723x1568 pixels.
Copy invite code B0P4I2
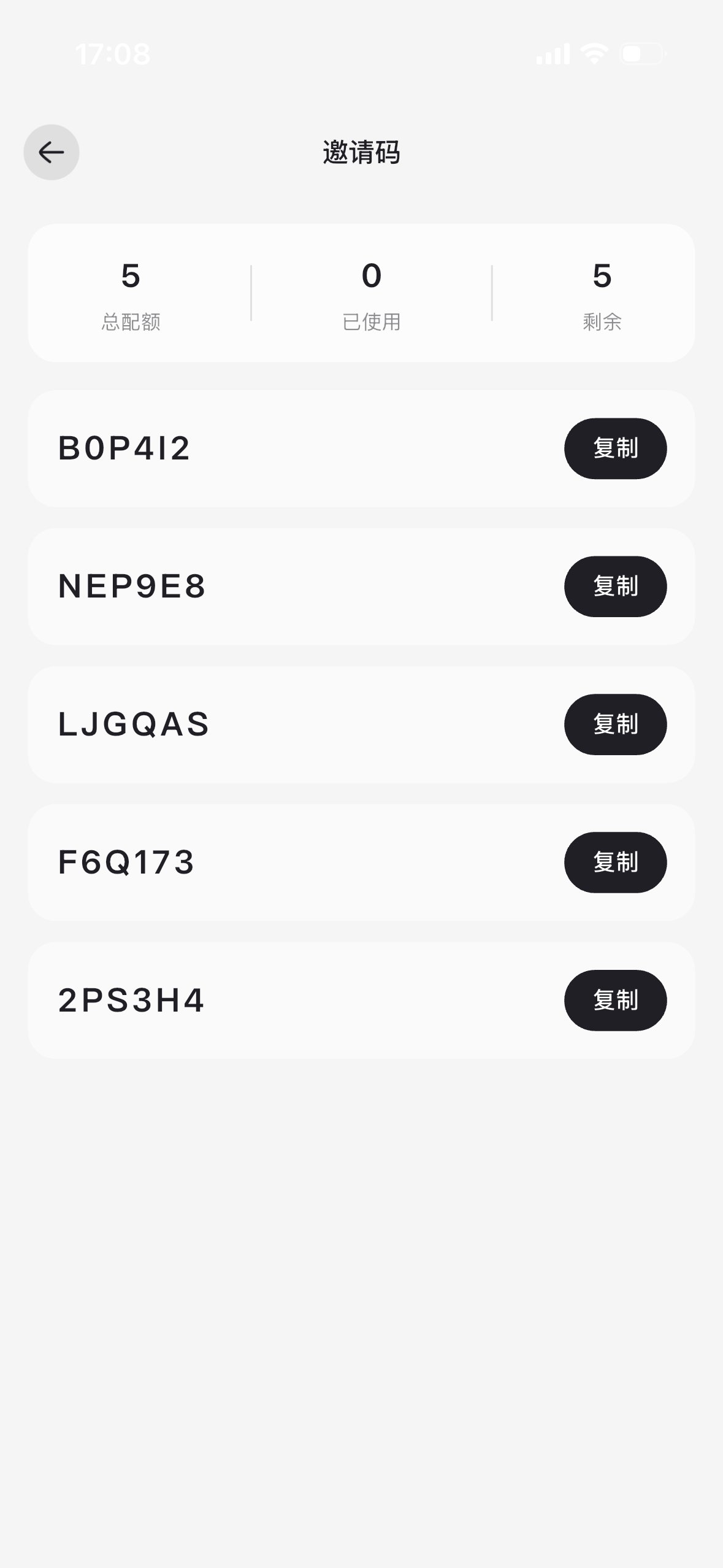(615, 448)
